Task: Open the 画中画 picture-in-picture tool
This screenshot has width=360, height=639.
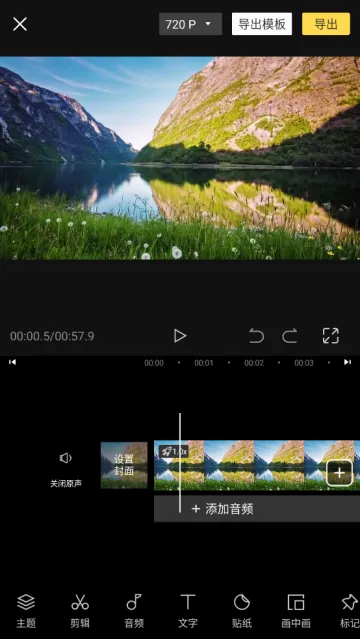Action: pyautogui.click(x=296, y=610)
